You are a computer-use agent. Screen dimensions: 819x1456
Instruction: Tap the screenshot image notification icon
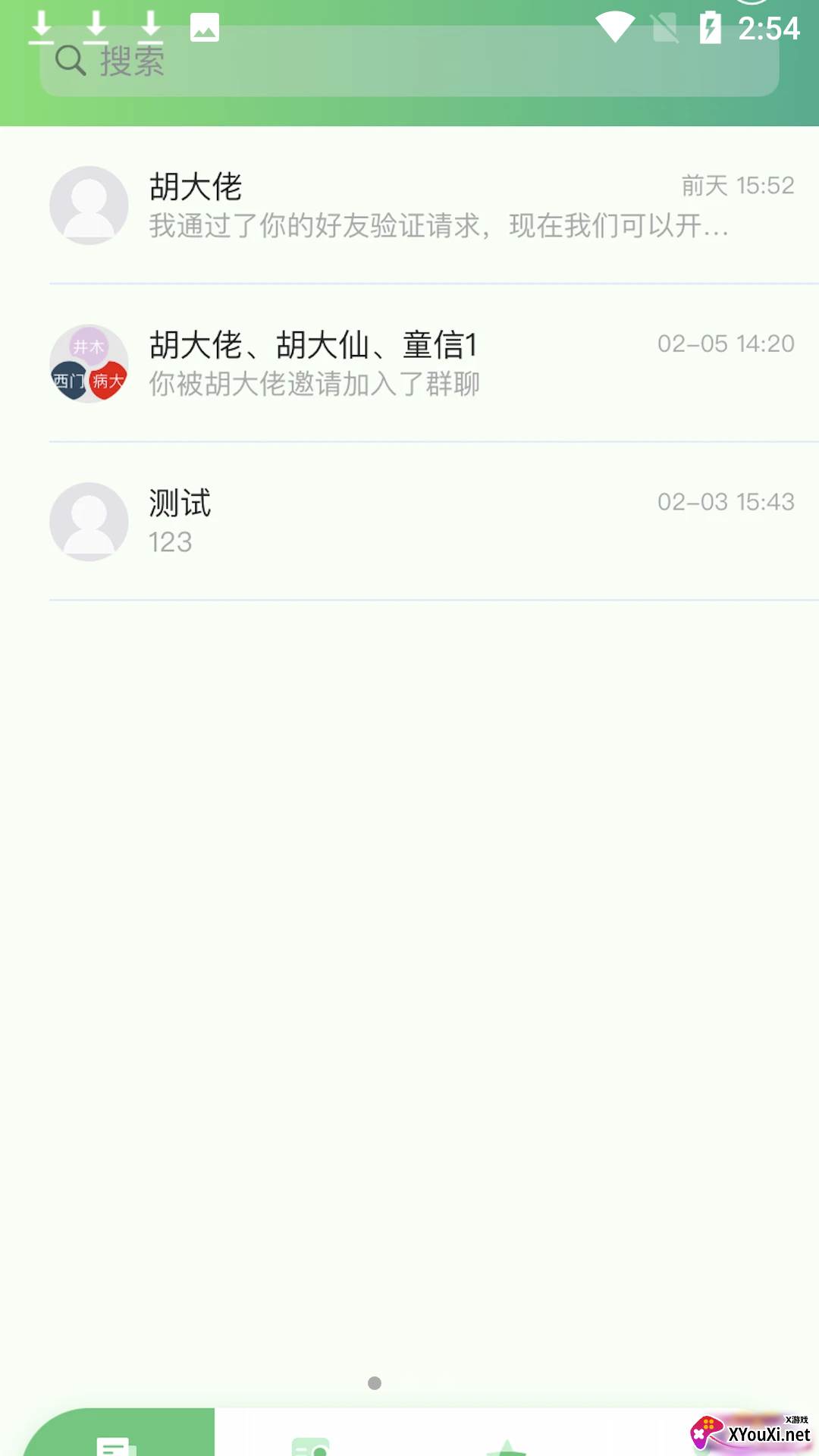[202, 28]
